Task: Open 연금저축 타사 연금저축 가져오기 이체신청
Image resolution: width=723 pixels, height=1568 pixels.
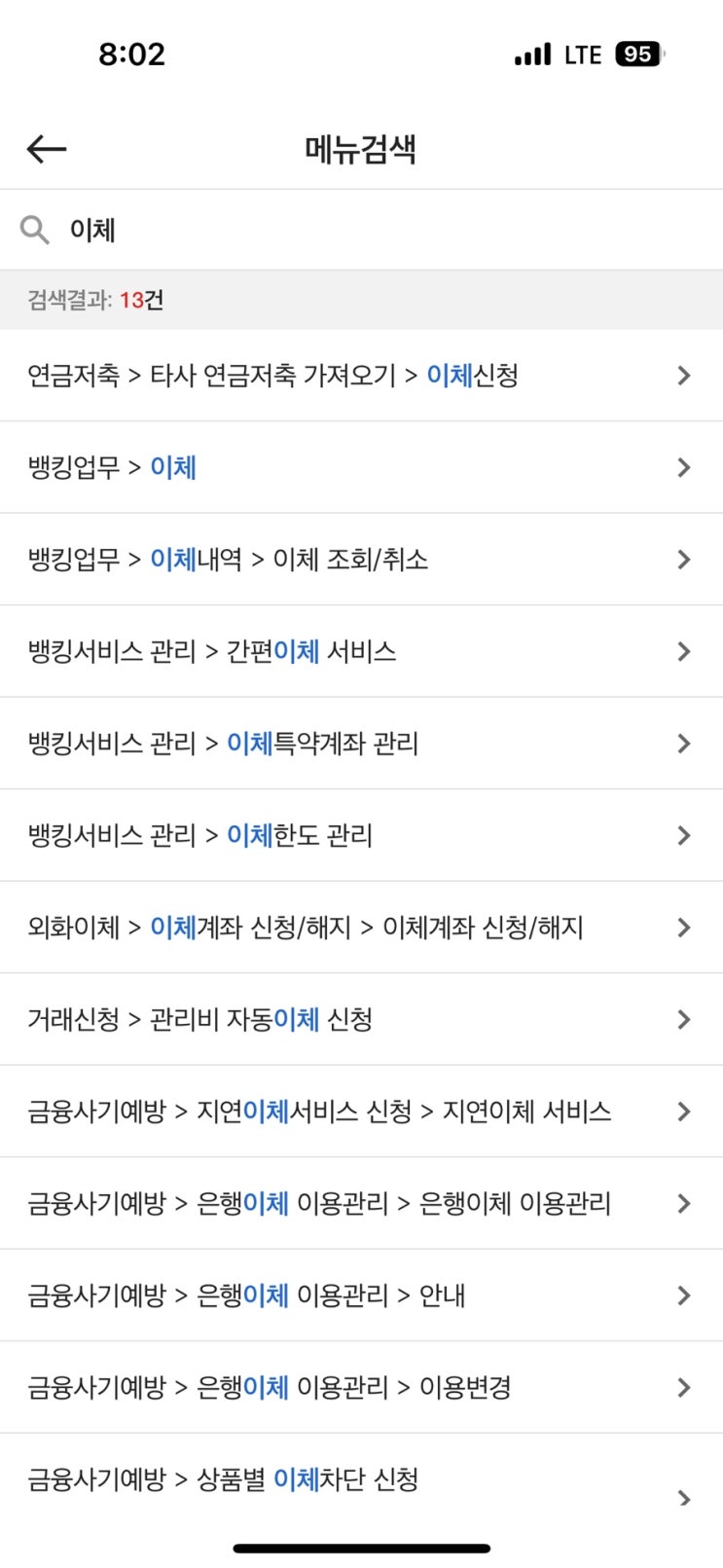Action: [x=361, y=376]
